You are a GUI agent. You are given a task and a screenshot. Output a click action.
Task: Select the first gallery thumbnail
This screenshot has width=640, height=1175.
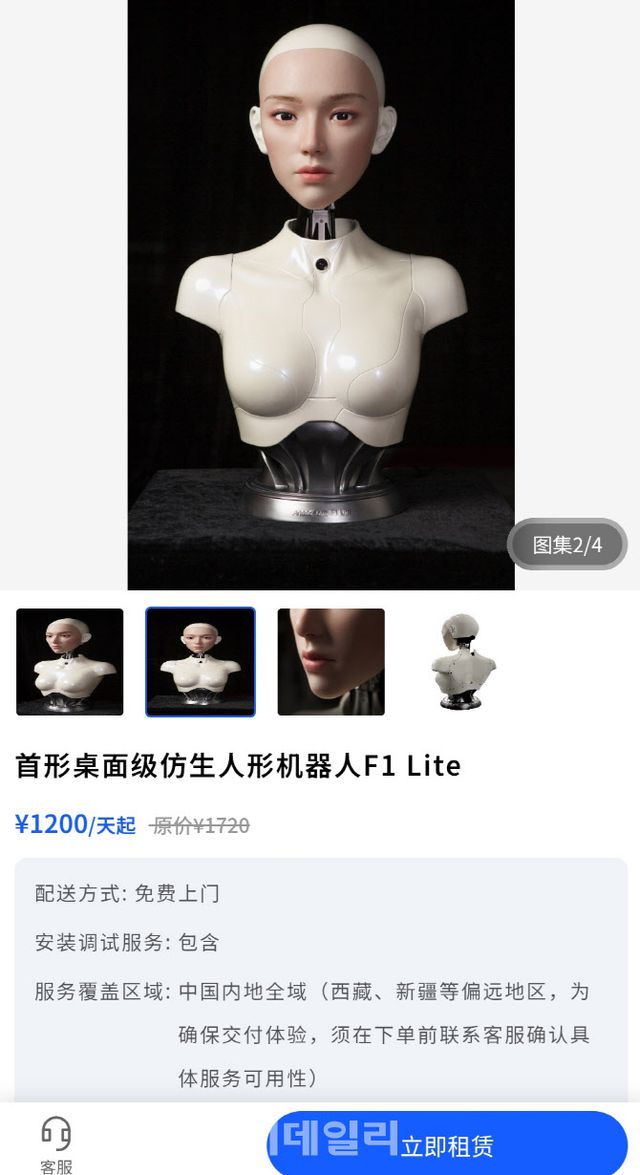tap(70, 662)
